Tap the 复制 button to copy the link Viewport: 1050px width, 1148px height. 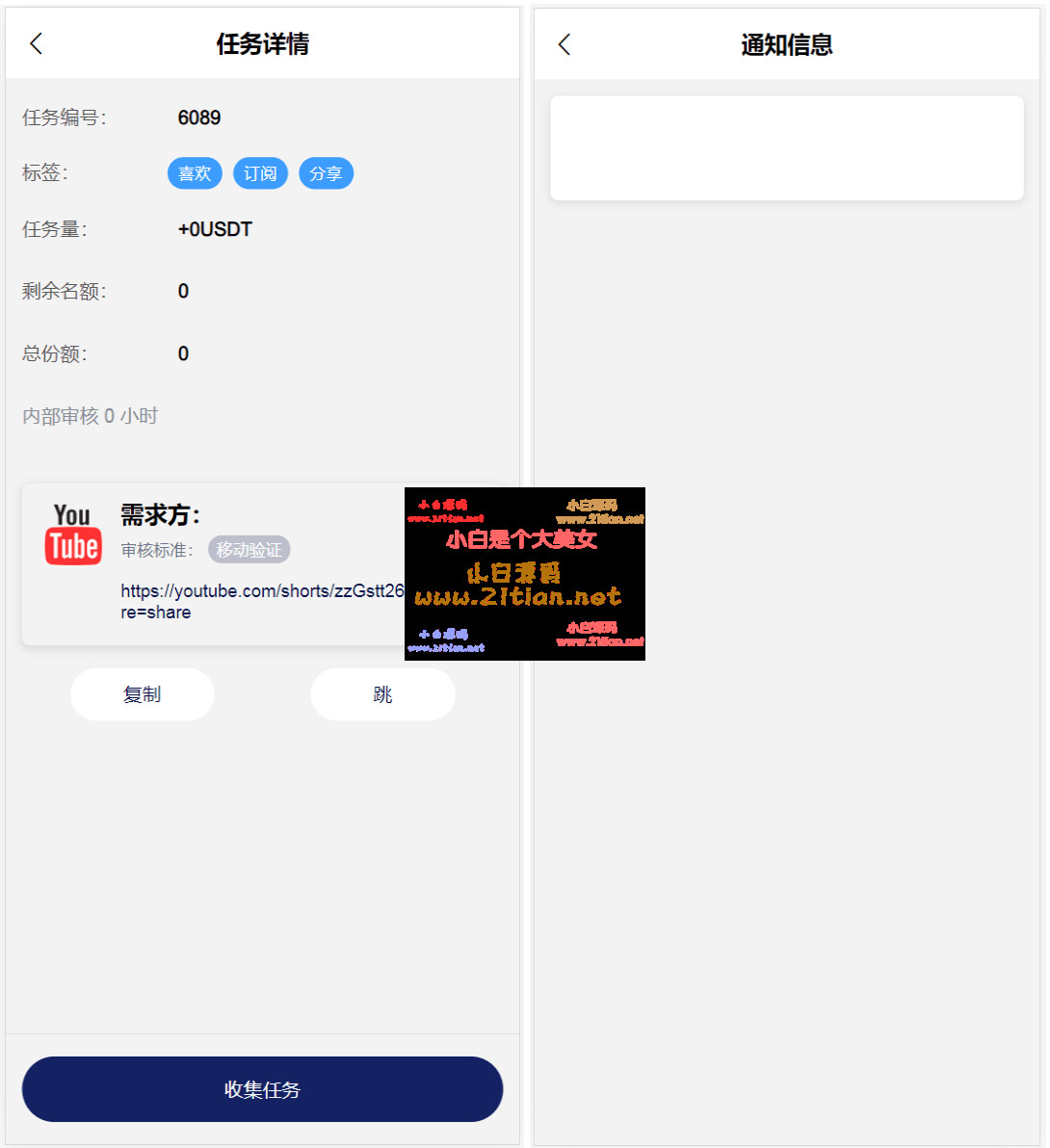(143, 694)
